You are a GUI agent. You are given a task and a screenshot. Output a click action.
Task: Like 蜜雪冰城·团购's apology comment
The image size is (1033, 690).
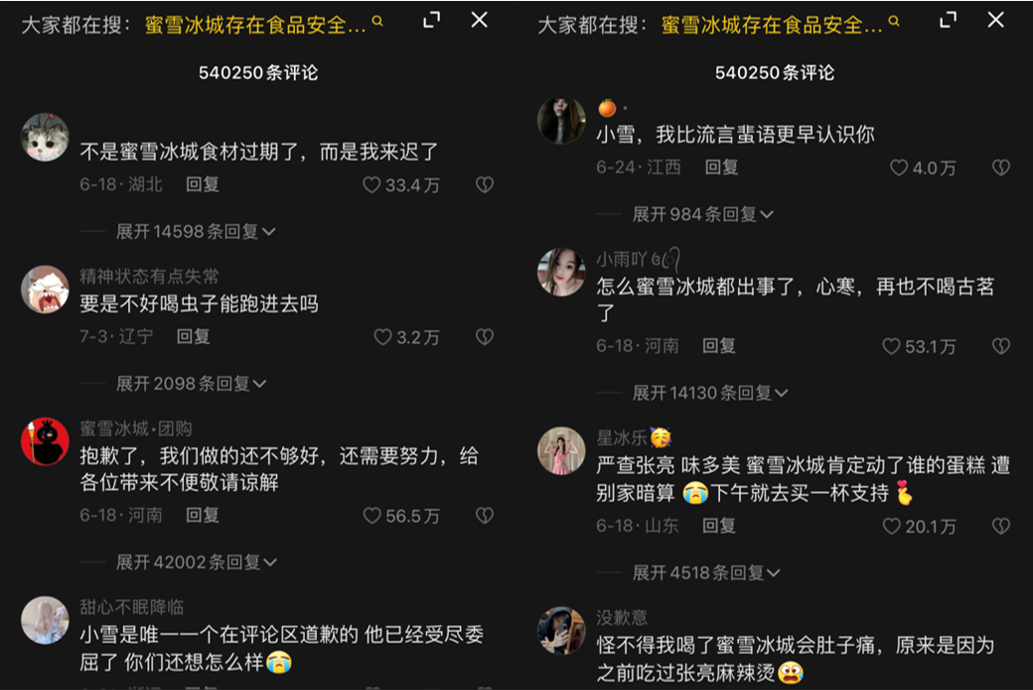pyautogui.click(x=372, y=516)
